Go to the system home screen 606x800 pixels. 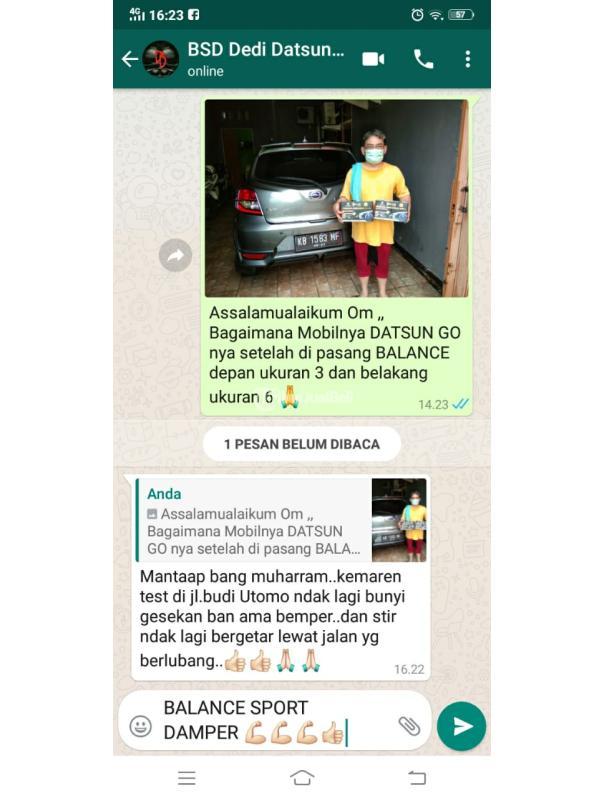(x=302, y=777)
